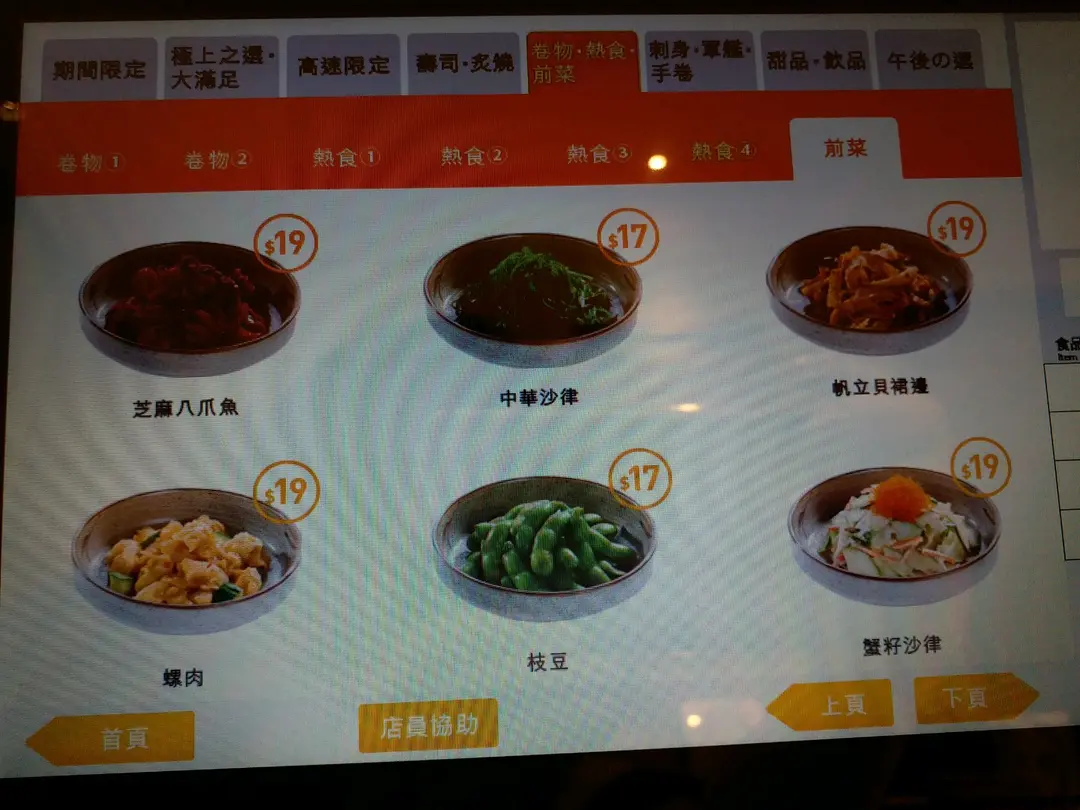Image resolution: width=1080 pixels, height=810 pixels.
Task: Open the 刺身・軍艦・手卷 category tab
Action: tap(699, 61)
